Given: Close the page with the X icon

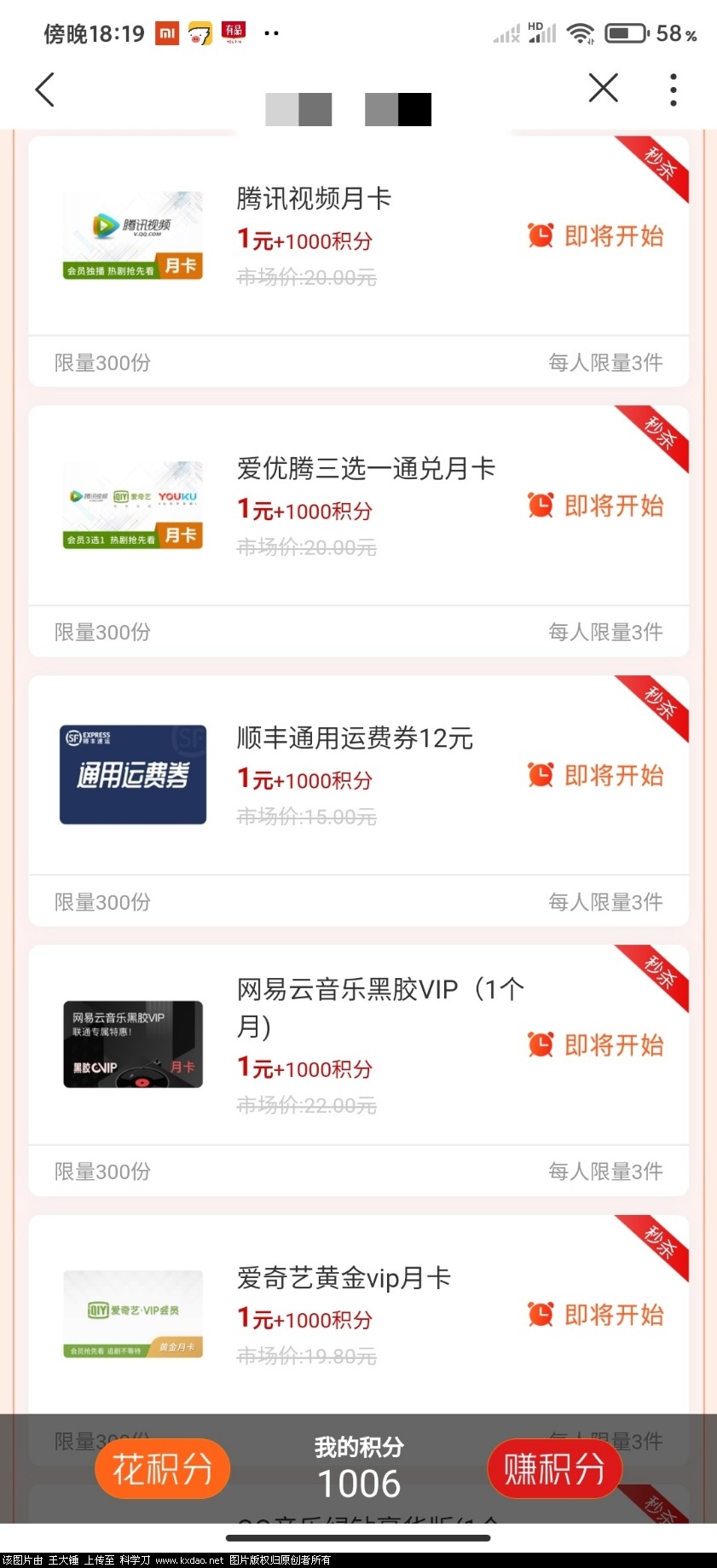Looking at the screenshot, I should click(604, 88).
